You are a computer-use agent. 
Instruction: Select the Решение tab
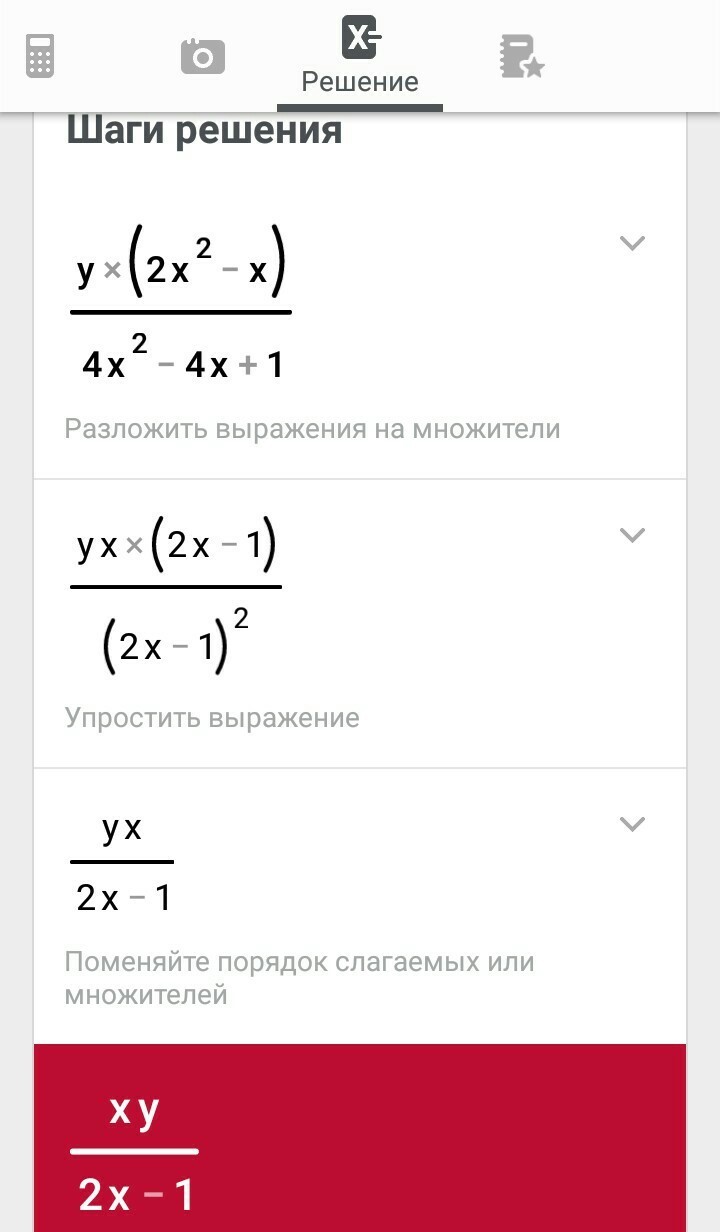pyautogui.click(x=360, y=55)
